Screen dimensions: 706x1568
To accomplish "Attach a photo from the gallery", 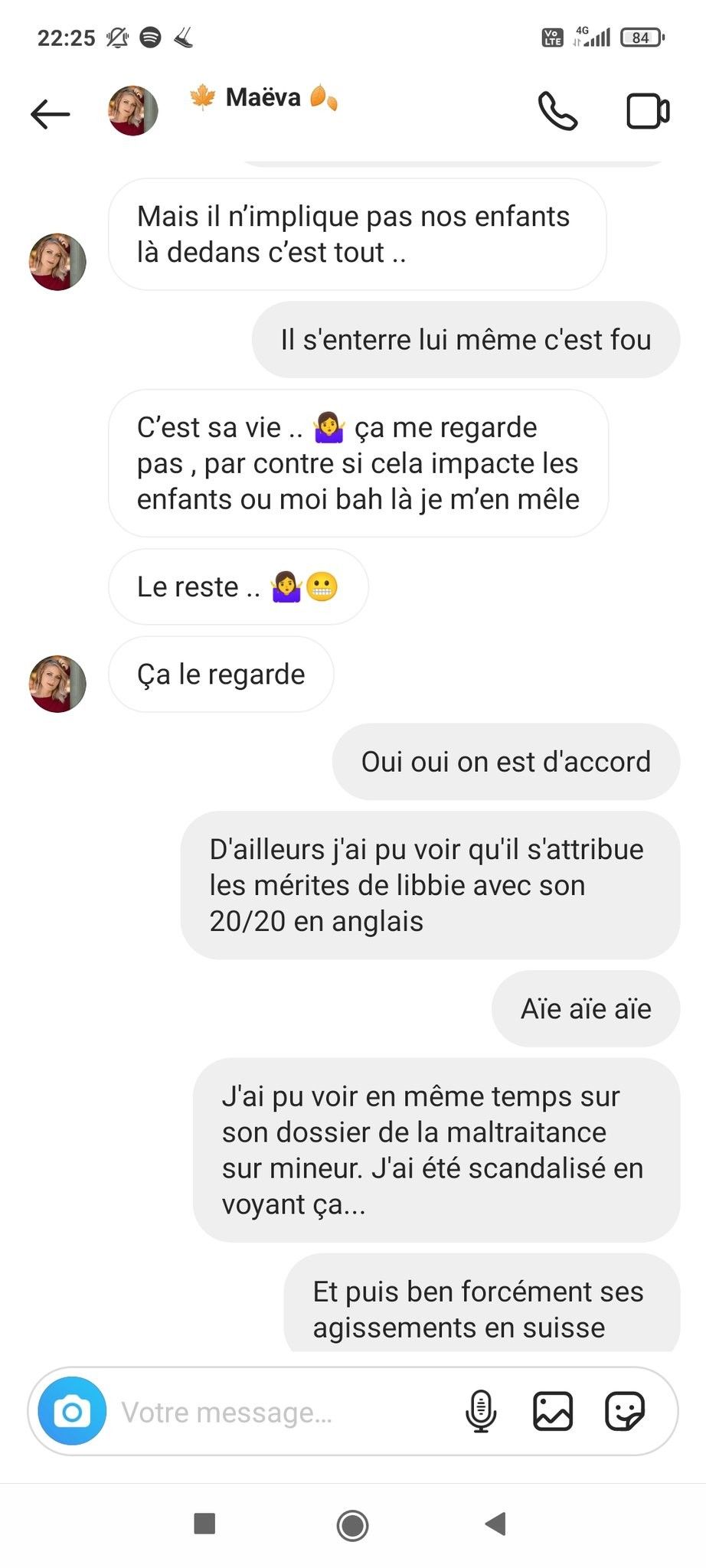I will coord(553,1411).
